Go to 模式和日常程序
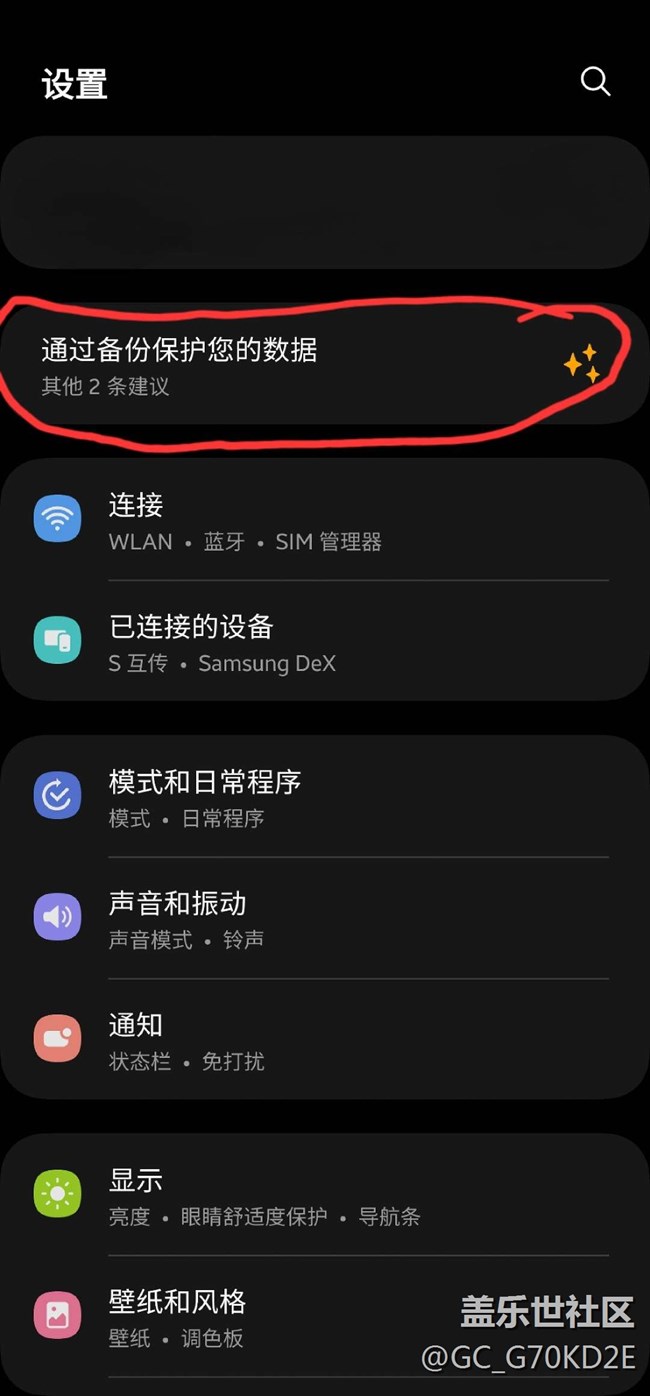The width and height of the screenshot is (650, 1396). (325, 797)
